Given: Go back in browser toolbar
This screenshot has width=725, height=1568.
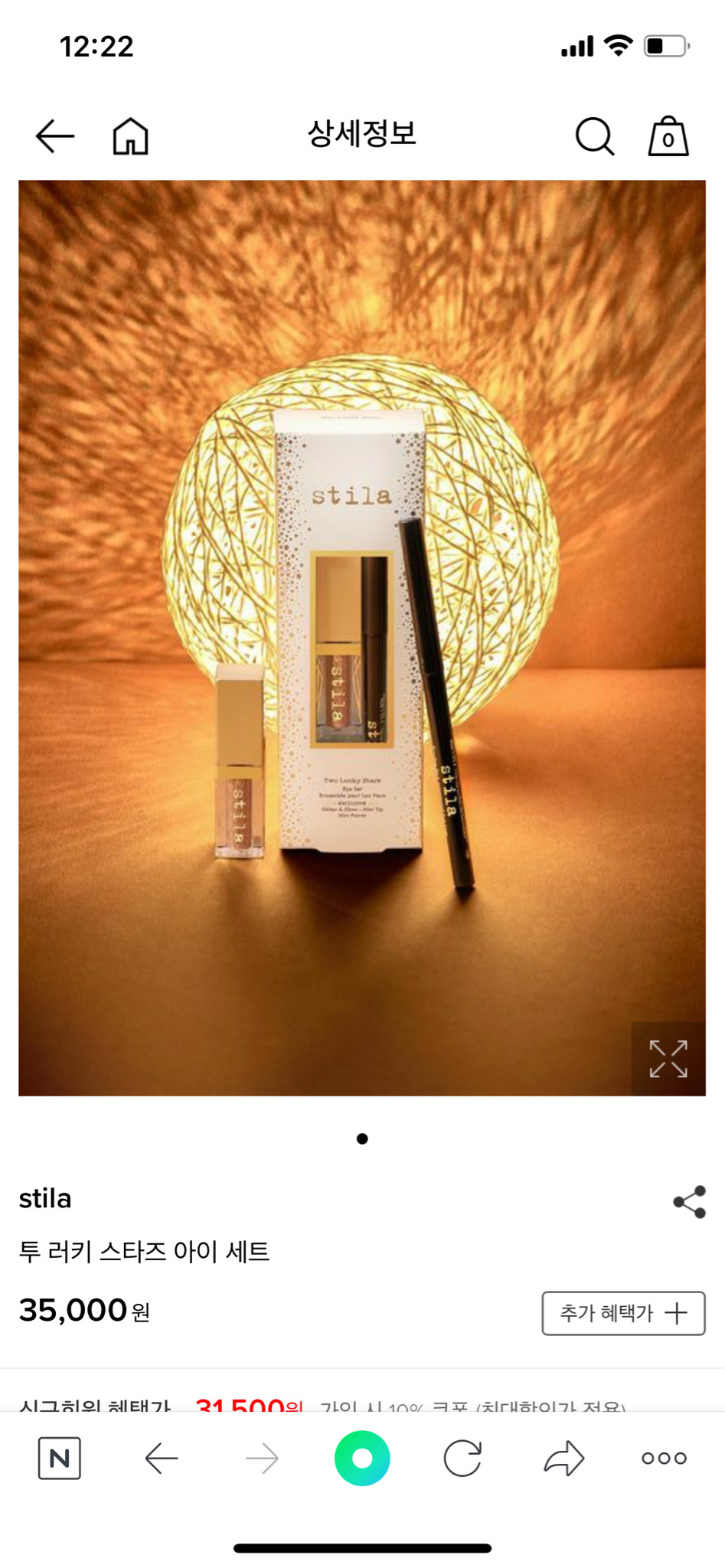Looking at the screenshot, I should pyautogui.click(x=162, y=1458).
